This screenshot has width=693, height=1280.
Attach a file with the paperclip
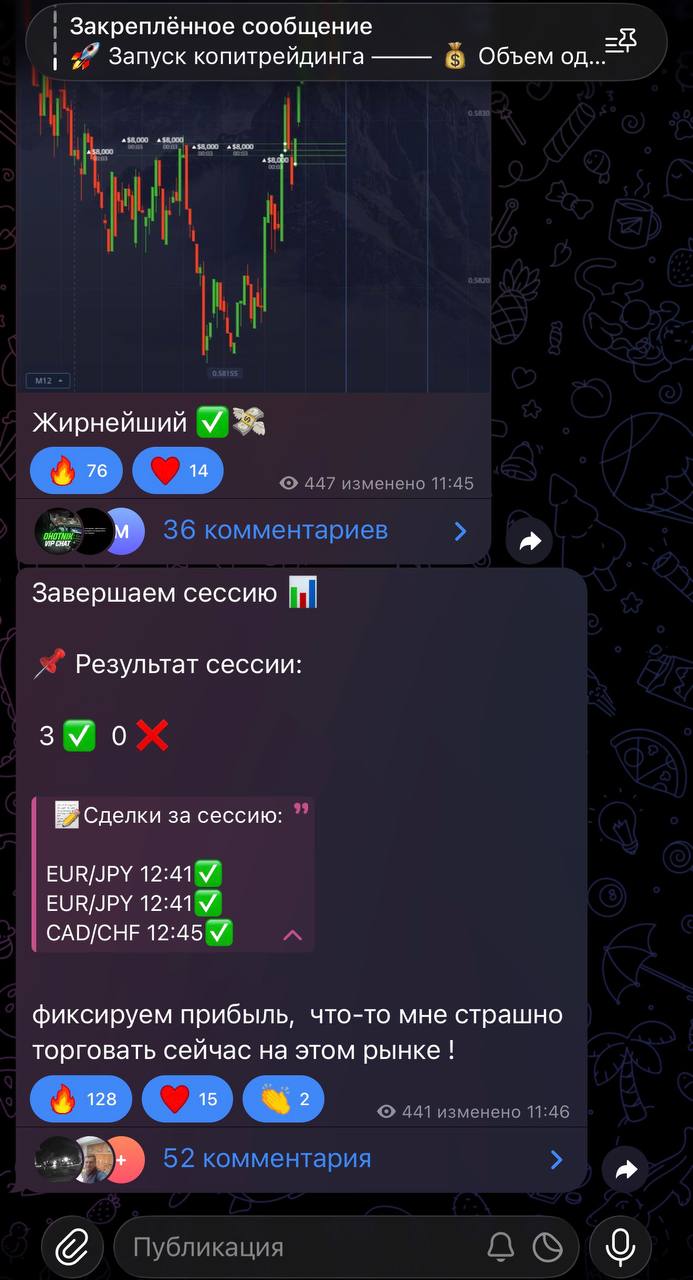click(x=72, y=1246)
